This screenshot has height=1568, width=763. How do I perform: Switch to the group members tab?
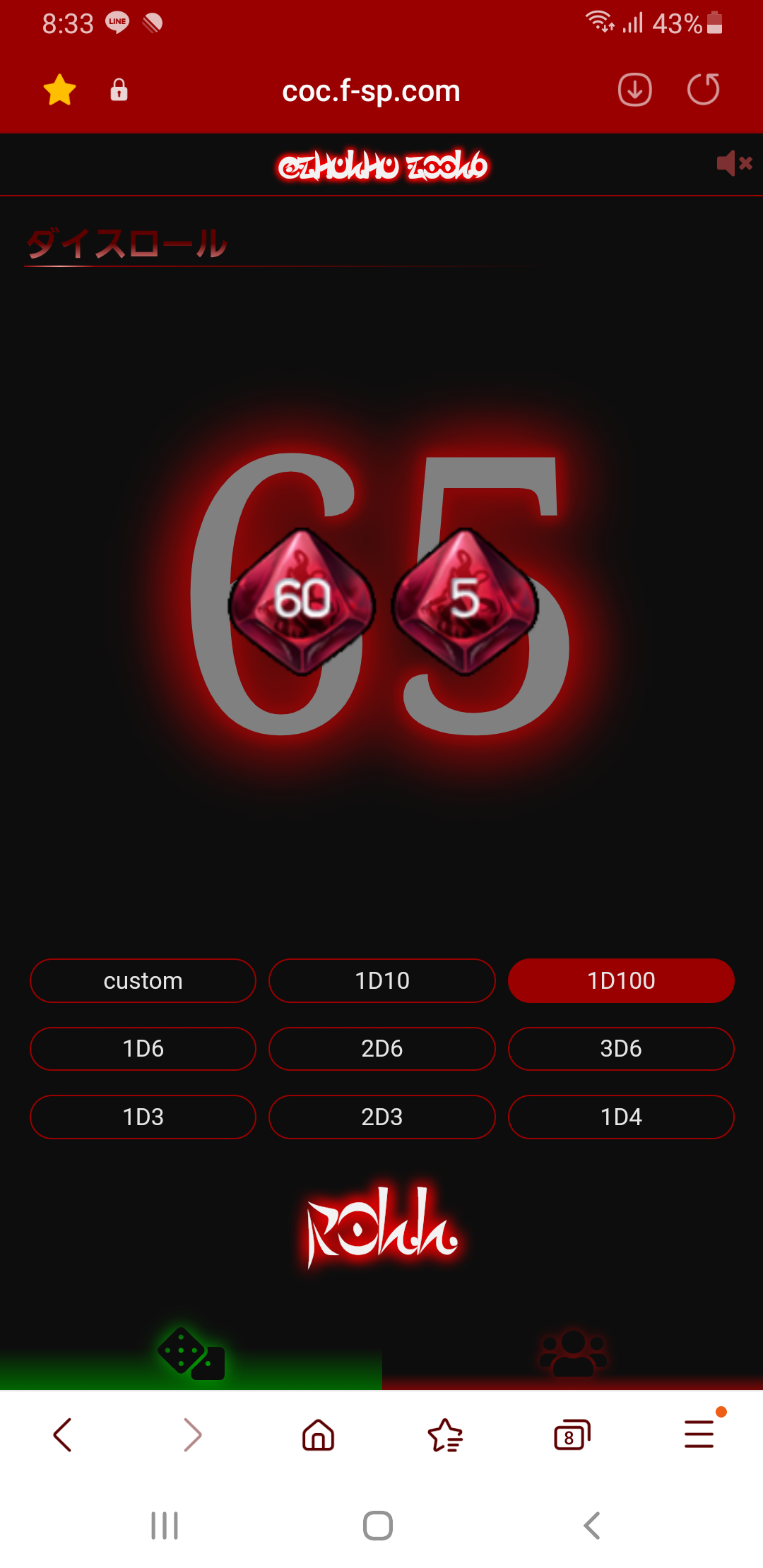click(573, 1353)
